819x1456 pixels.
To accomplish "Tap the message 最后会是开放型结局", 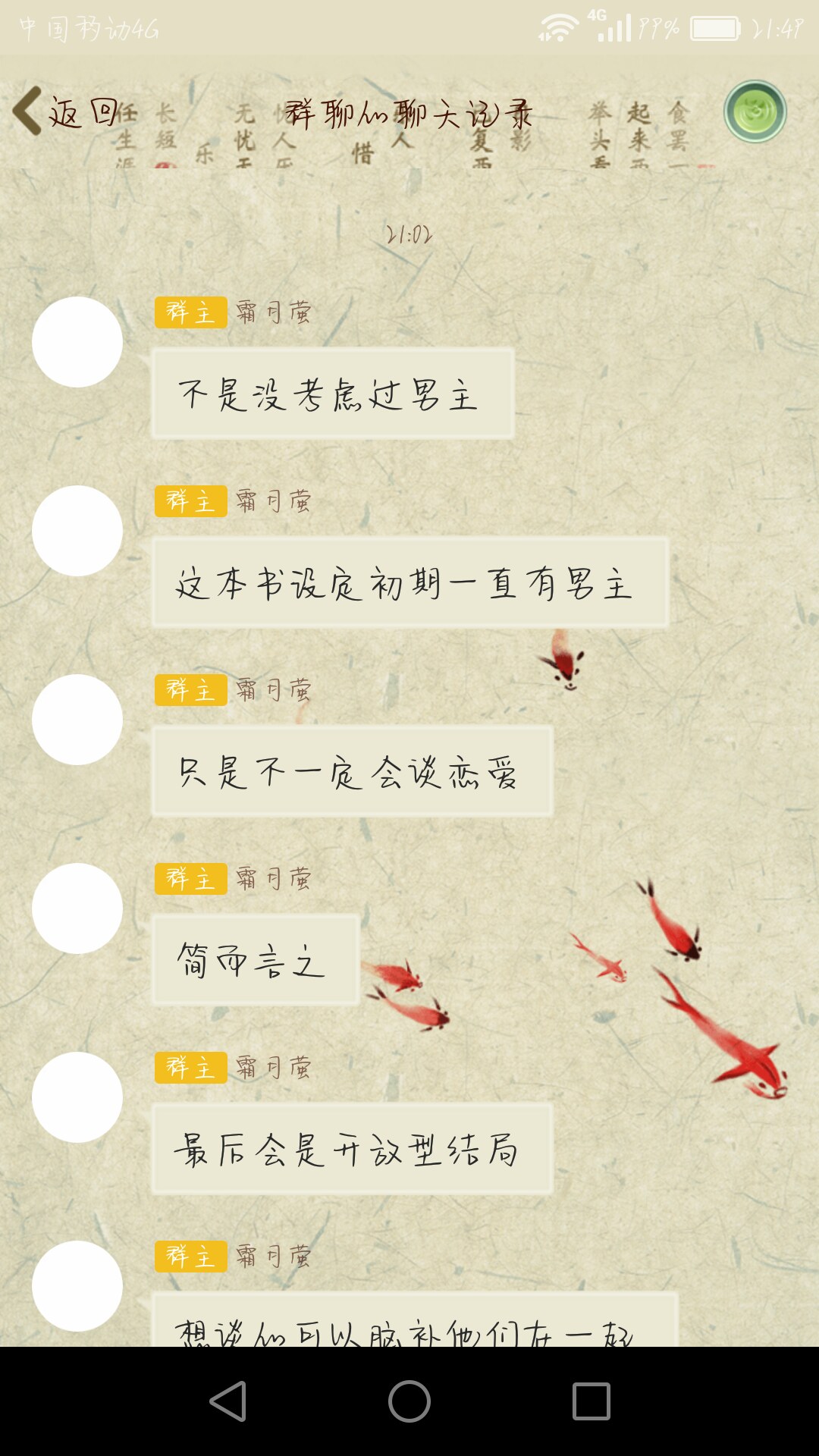I will tap(352, 1150).
